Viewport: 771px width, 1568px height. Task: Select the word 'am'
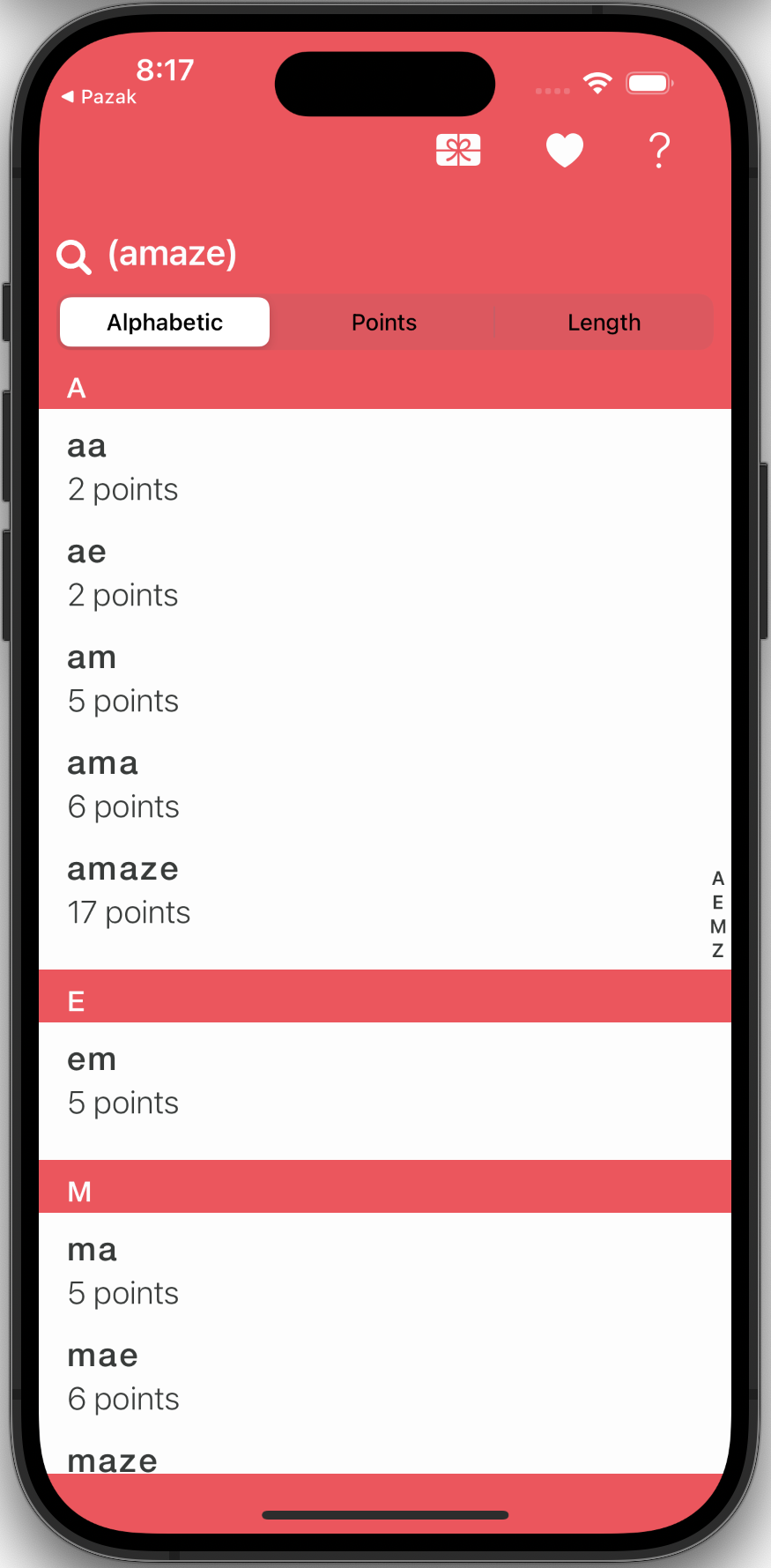click(385, 680)
